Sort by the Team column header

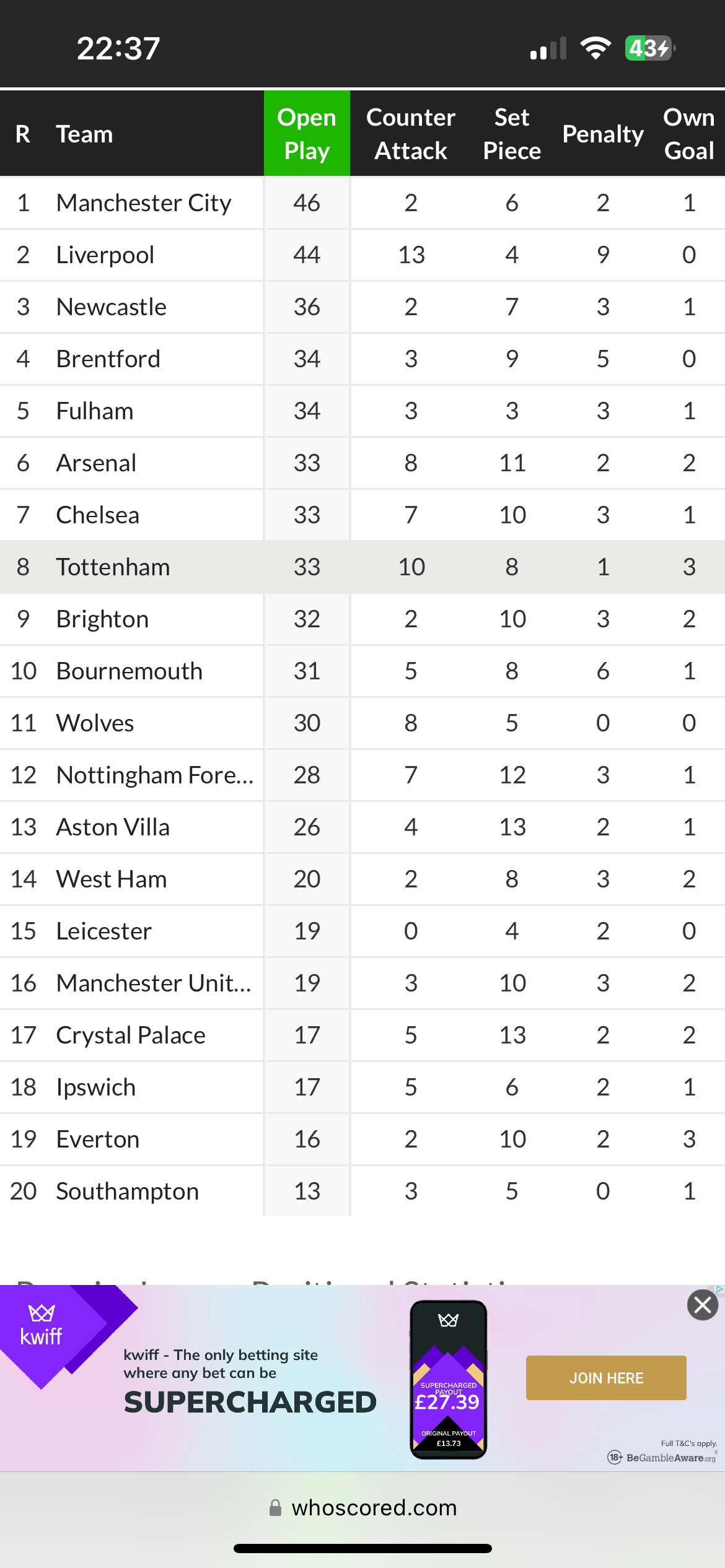point(85,134)
